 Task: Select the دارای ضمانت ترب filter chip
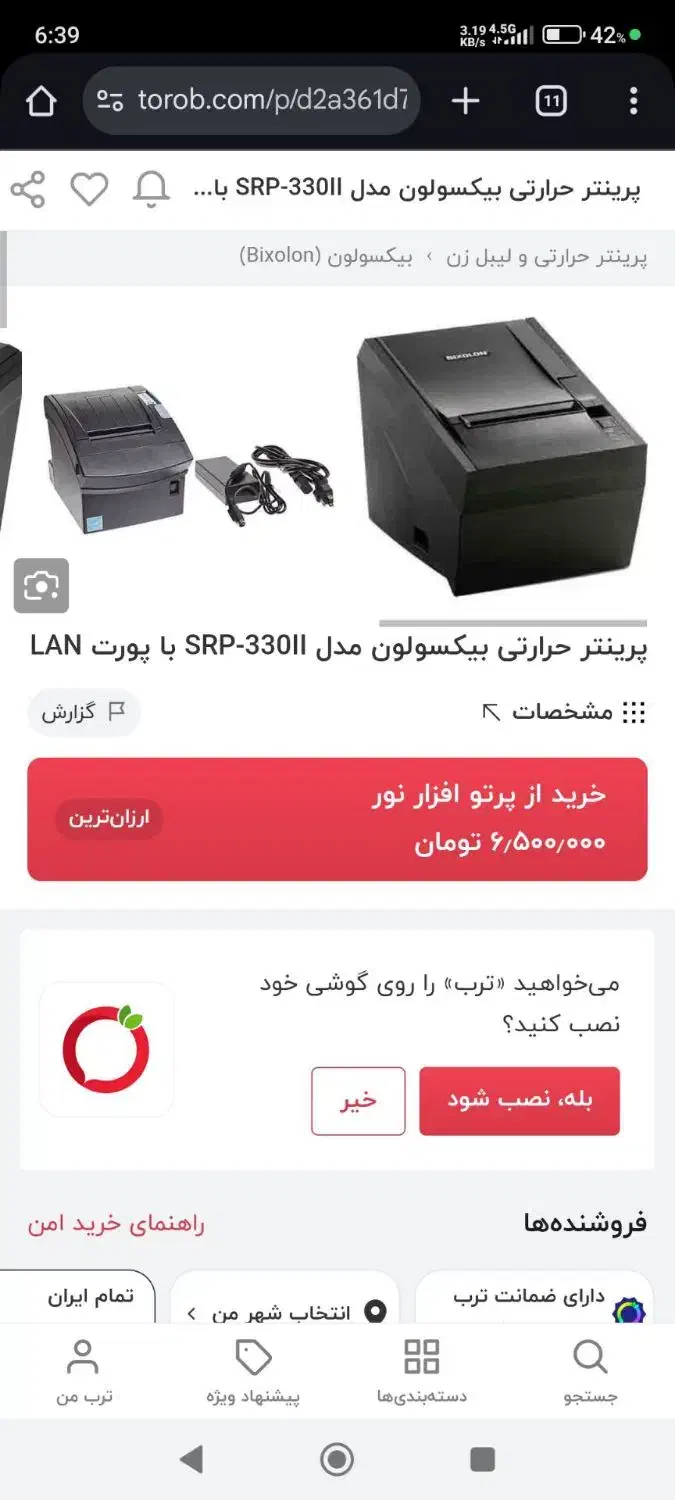[534, 1300]
